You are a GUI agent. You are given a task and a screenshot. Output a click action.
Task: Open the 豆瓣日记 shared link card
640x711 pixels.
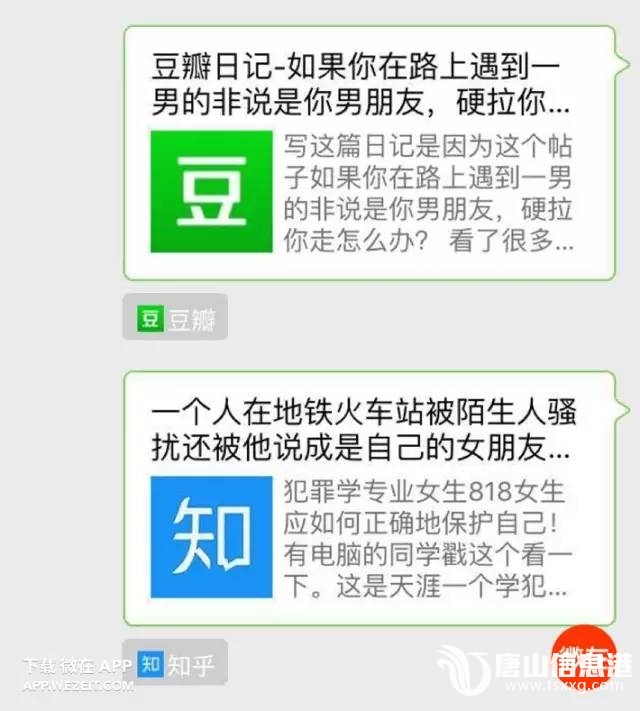coord(370,150)
